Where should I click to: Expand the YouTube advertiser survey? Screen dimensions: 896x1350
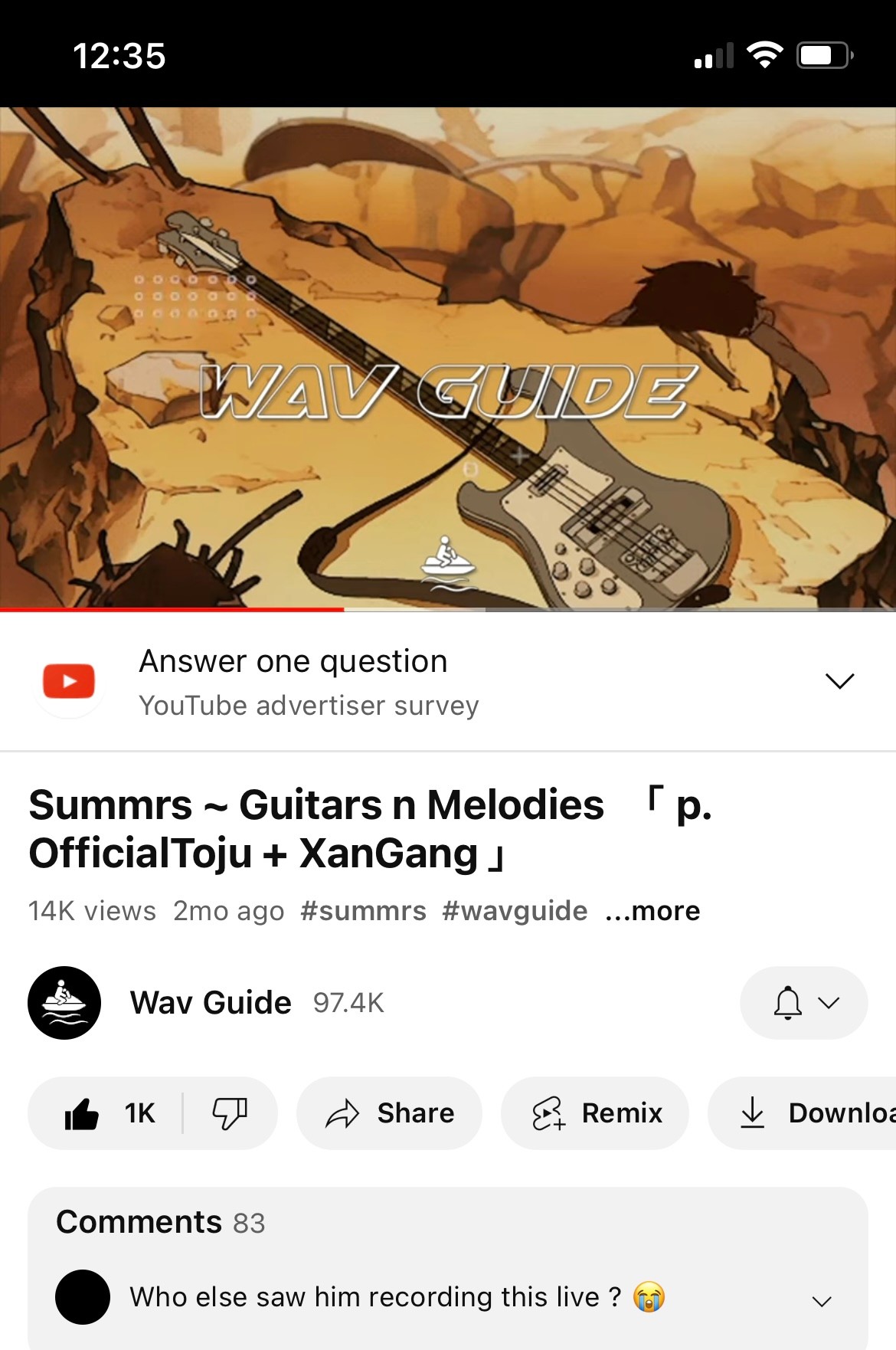tap(839, 681)
